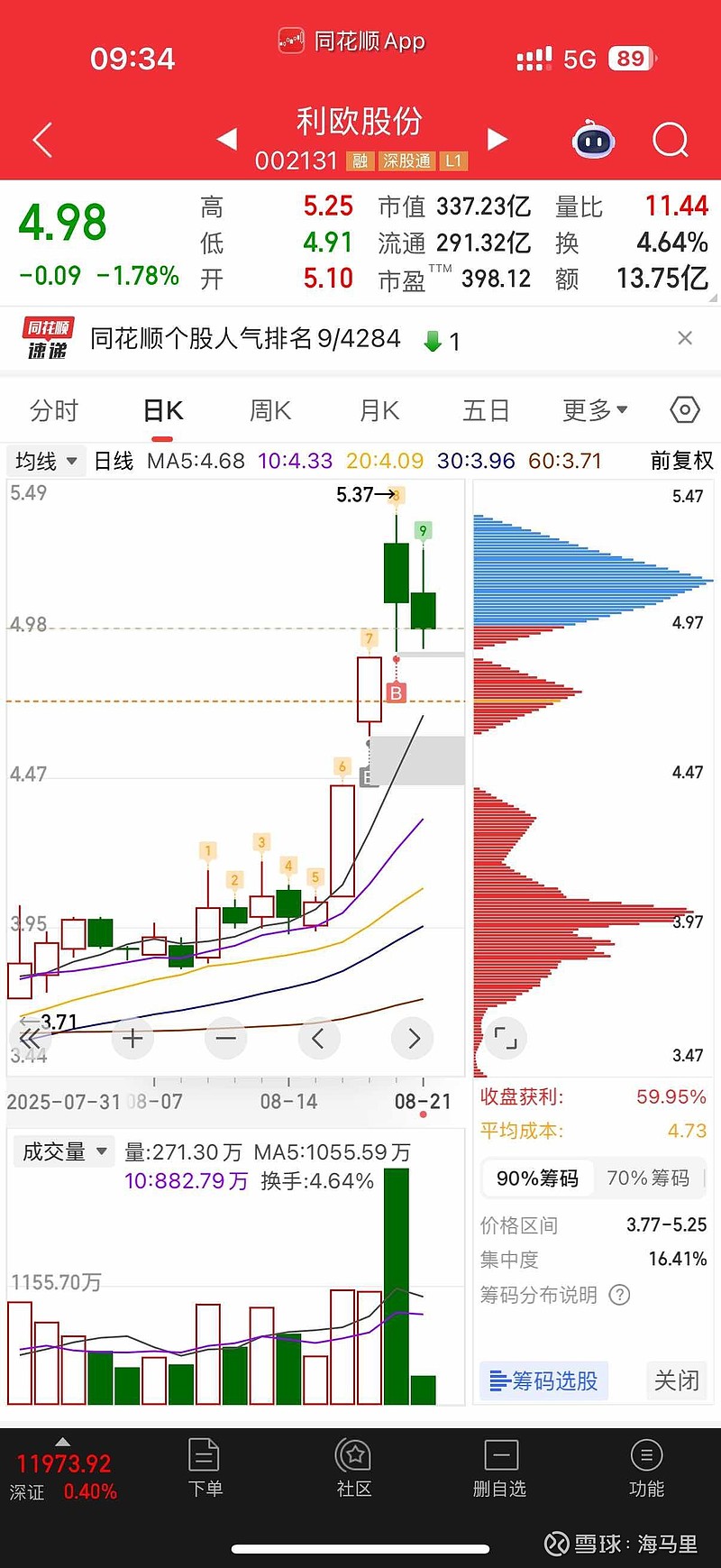Tap the fullscreen icon on the chip distribution panel
The height and width of the screenshot is (1568, 721).
point(506,1039)
